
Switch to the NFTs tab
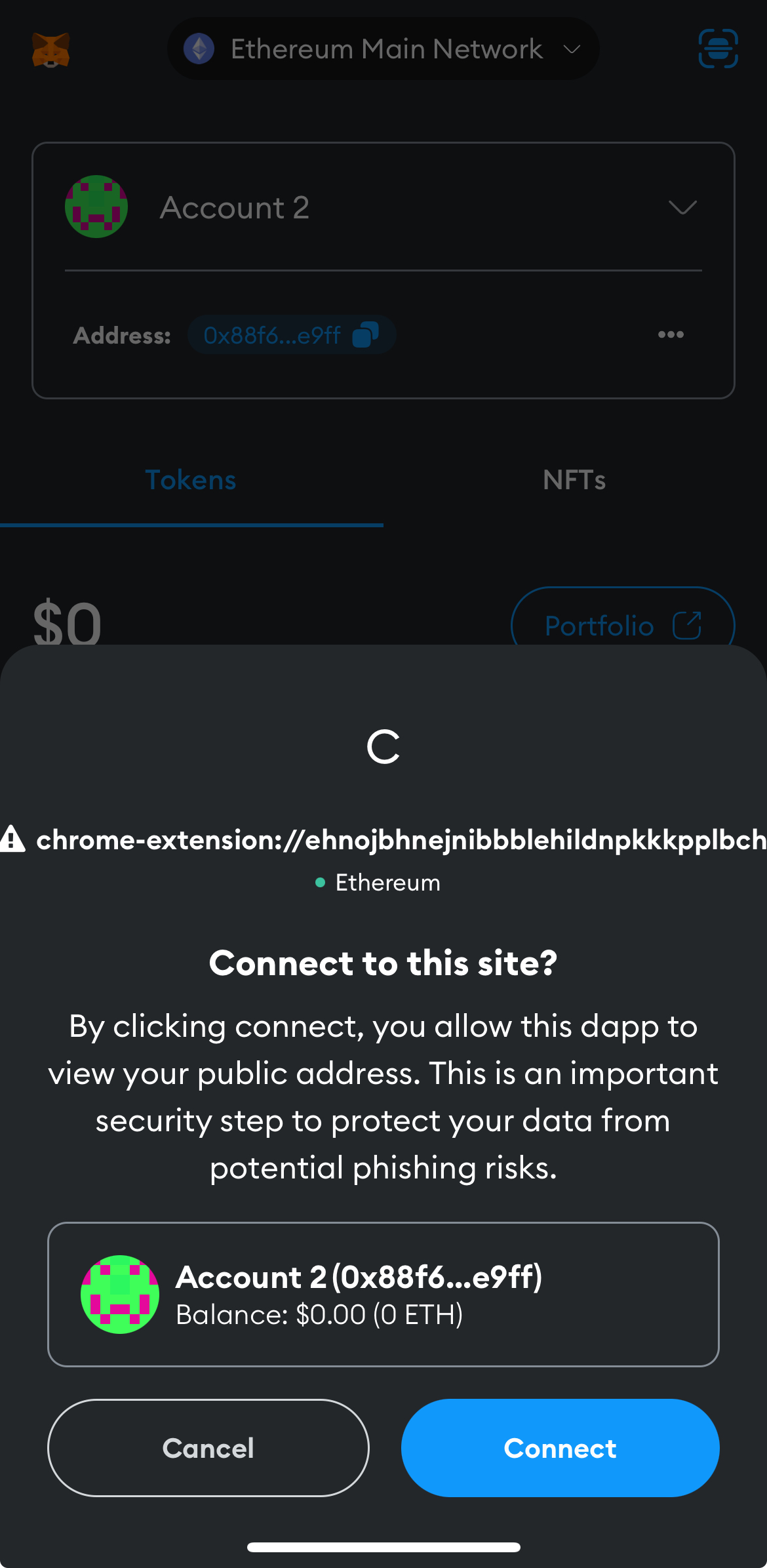(x=574, y=480)
